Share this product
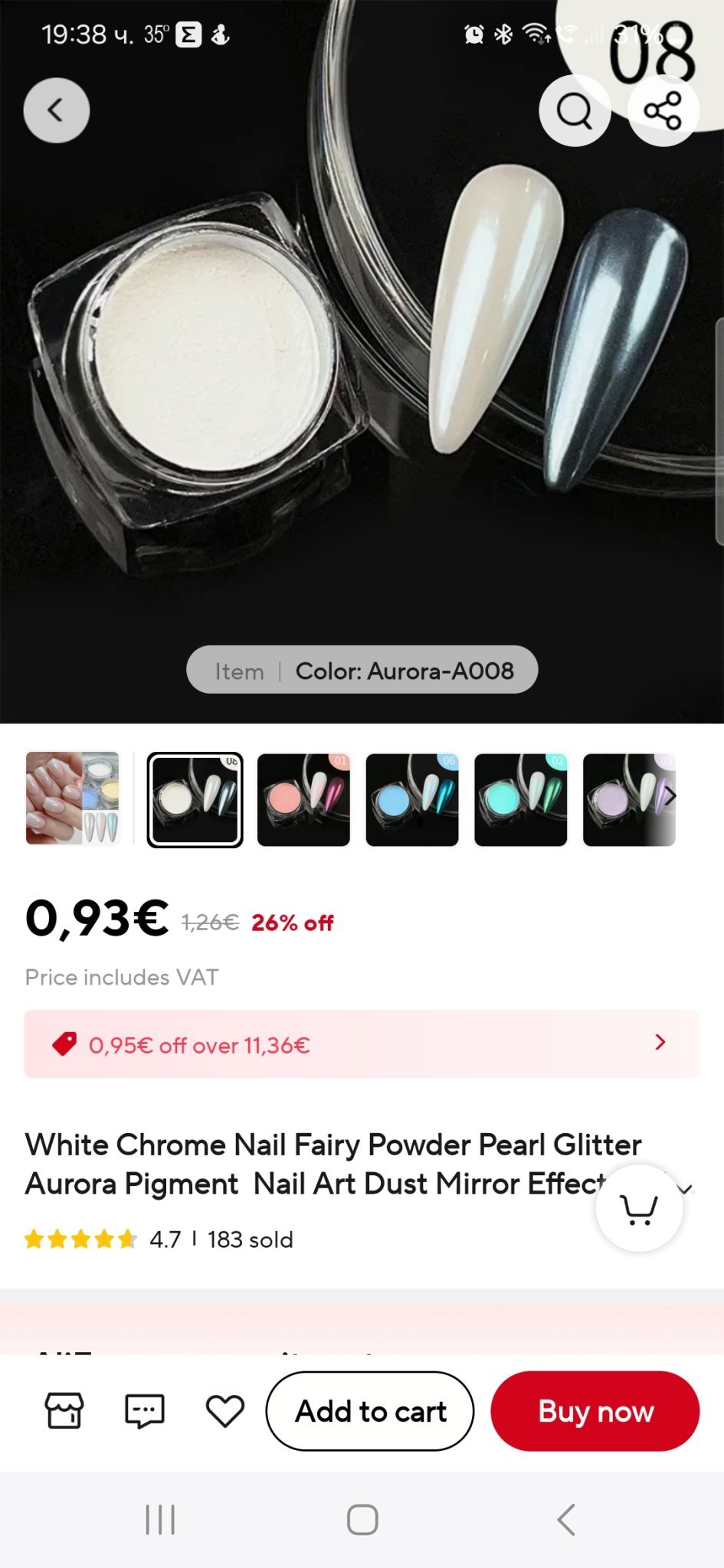This screenshot has width=724, height=1568. [663, 111]
